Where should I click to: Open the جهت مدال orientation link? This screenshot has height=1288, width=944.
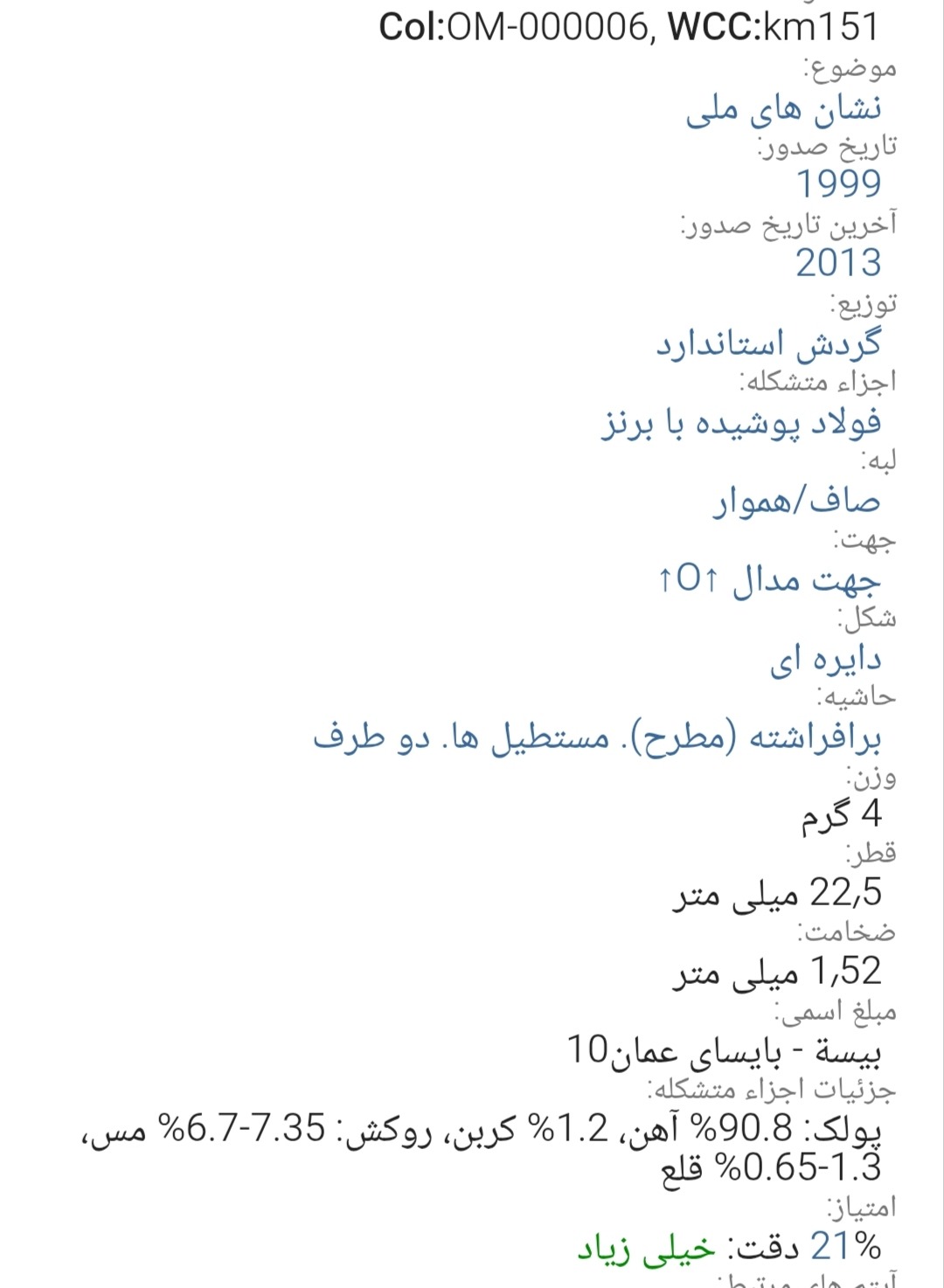click(769, 579)
